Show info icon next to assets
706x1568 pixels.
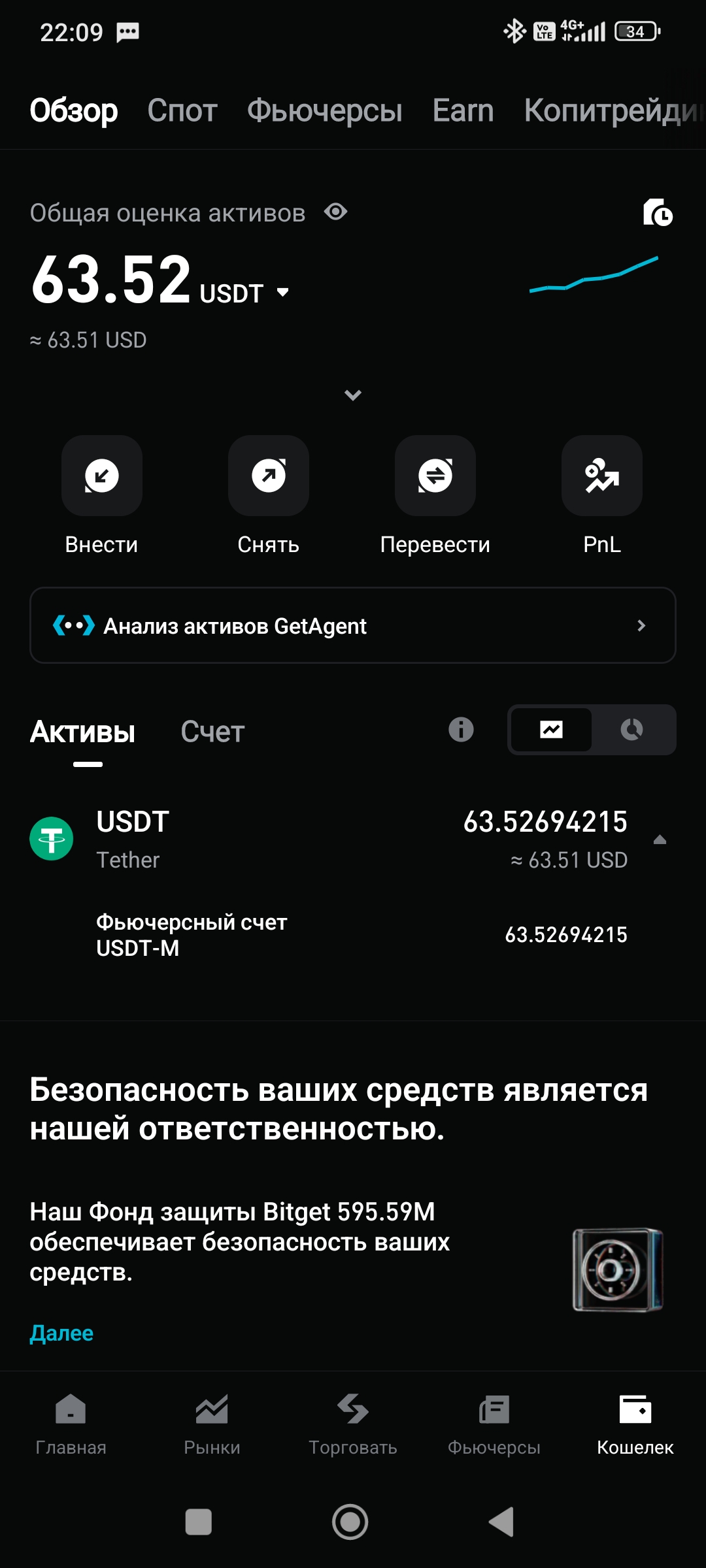click(461, 729)
